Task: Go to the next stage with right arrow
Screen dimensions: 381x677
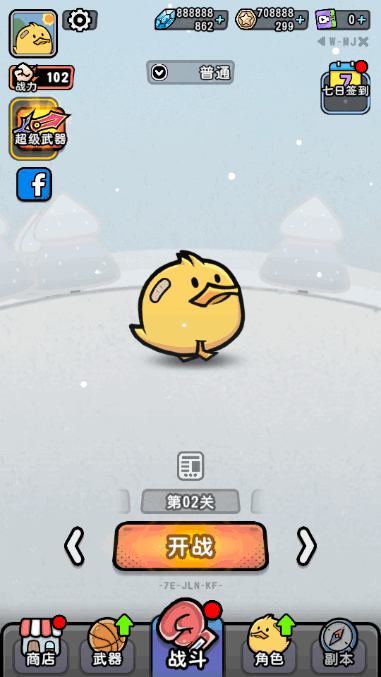Action: pyautogui.click(x=307, y=546)
